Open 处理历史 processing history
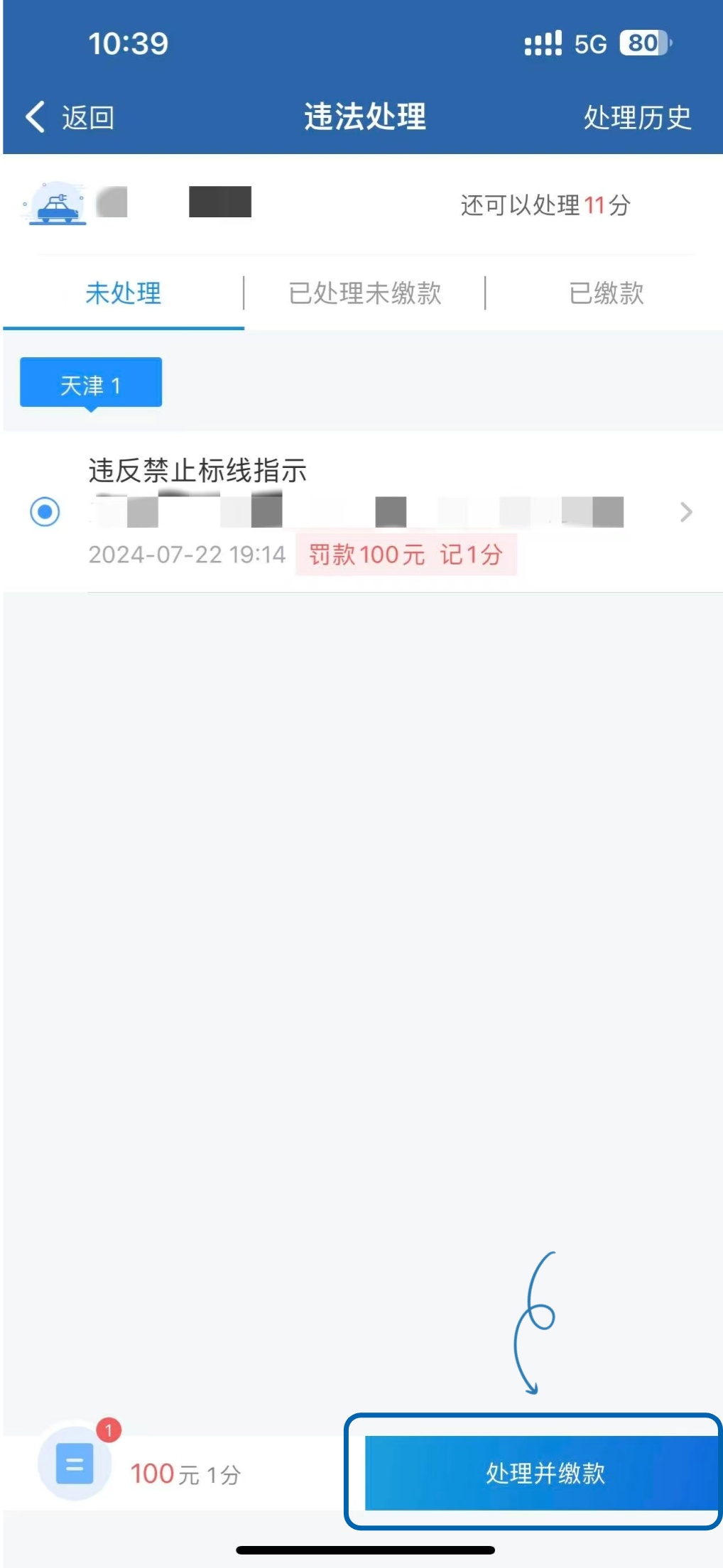The image size is (723, 1568). click(x=637, y=117)
